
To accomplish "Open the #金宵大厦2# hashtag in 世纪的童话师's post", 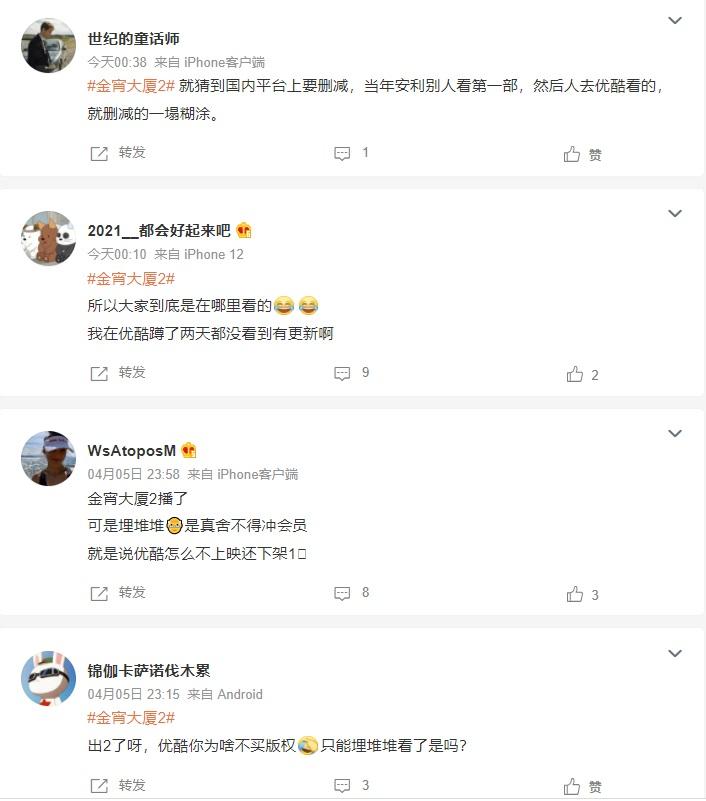I will point(131,86).
